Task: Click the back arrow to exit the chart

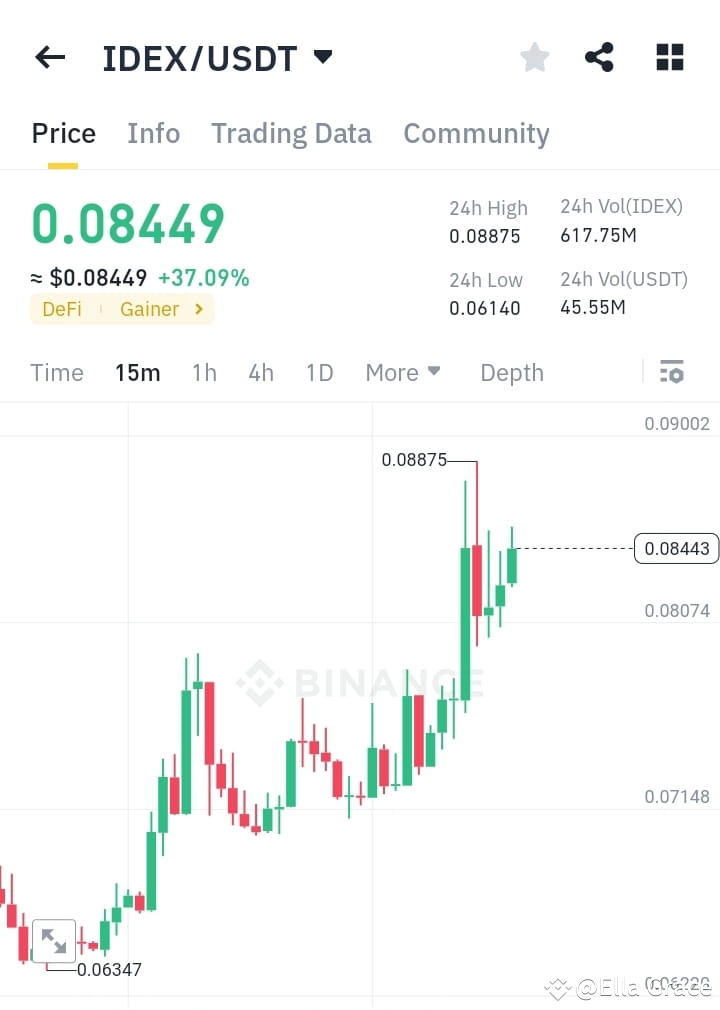Action: coord(49,57)
